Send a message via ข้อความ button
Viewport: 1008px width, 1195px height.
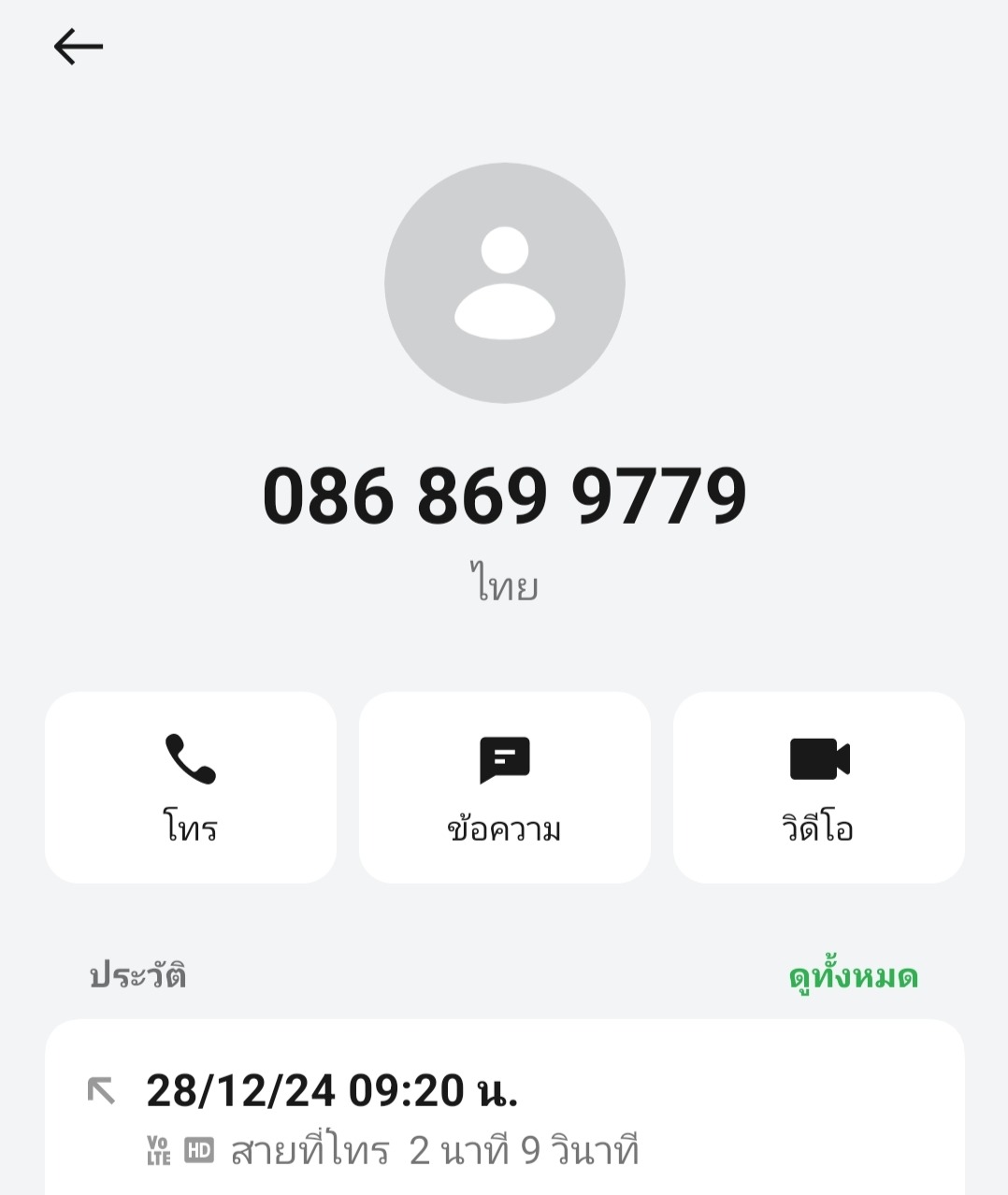click(505, 787)
